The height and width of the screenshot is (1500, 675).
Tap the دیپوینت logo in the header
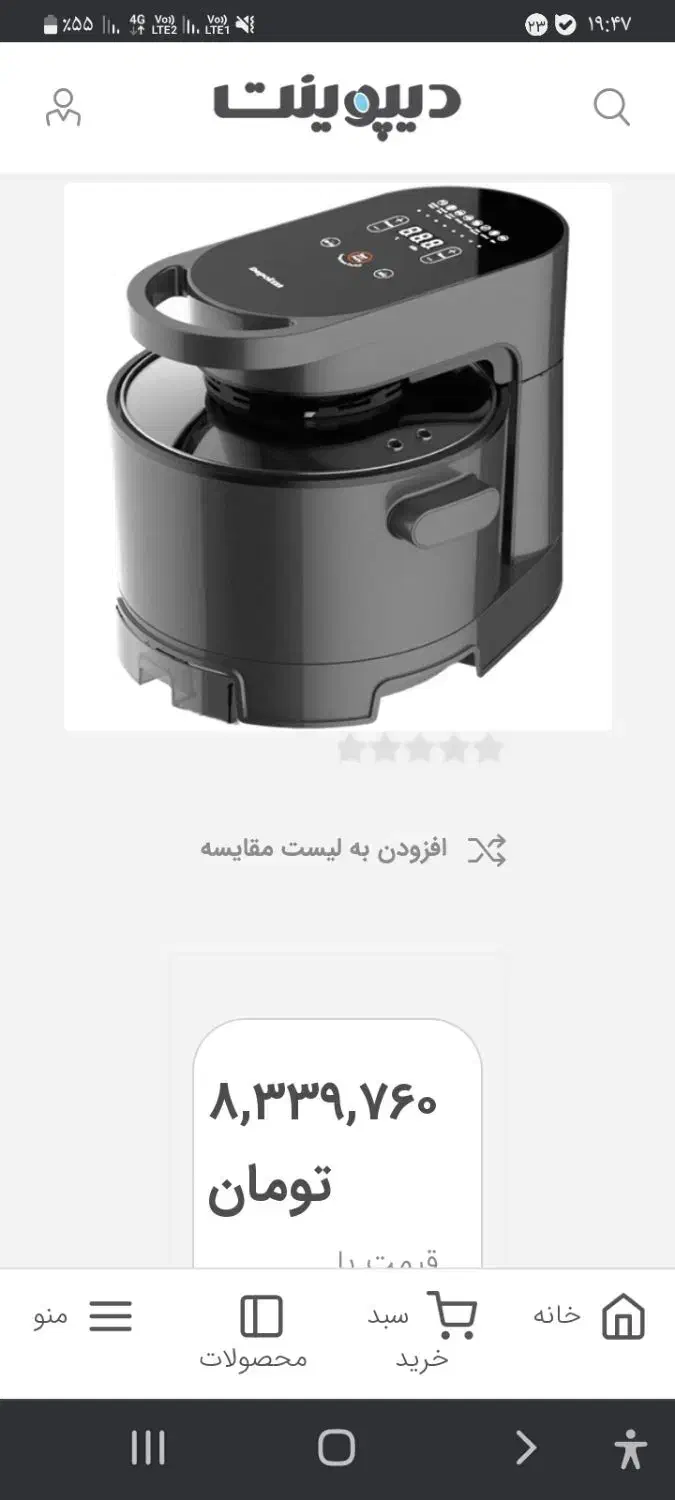coord(337,101)
